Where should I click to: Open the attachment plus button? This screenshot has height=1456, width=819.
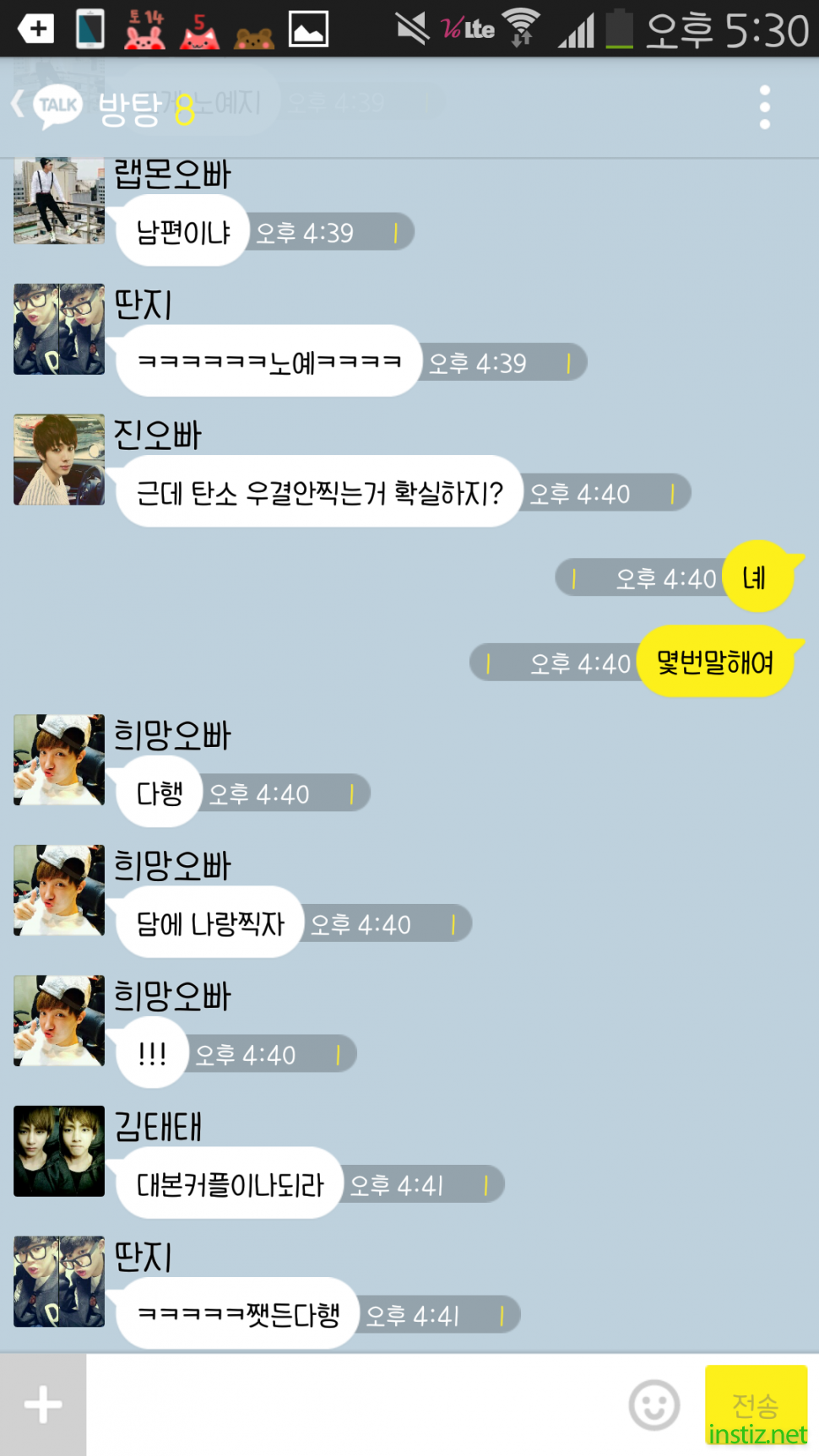point(42,1405)
